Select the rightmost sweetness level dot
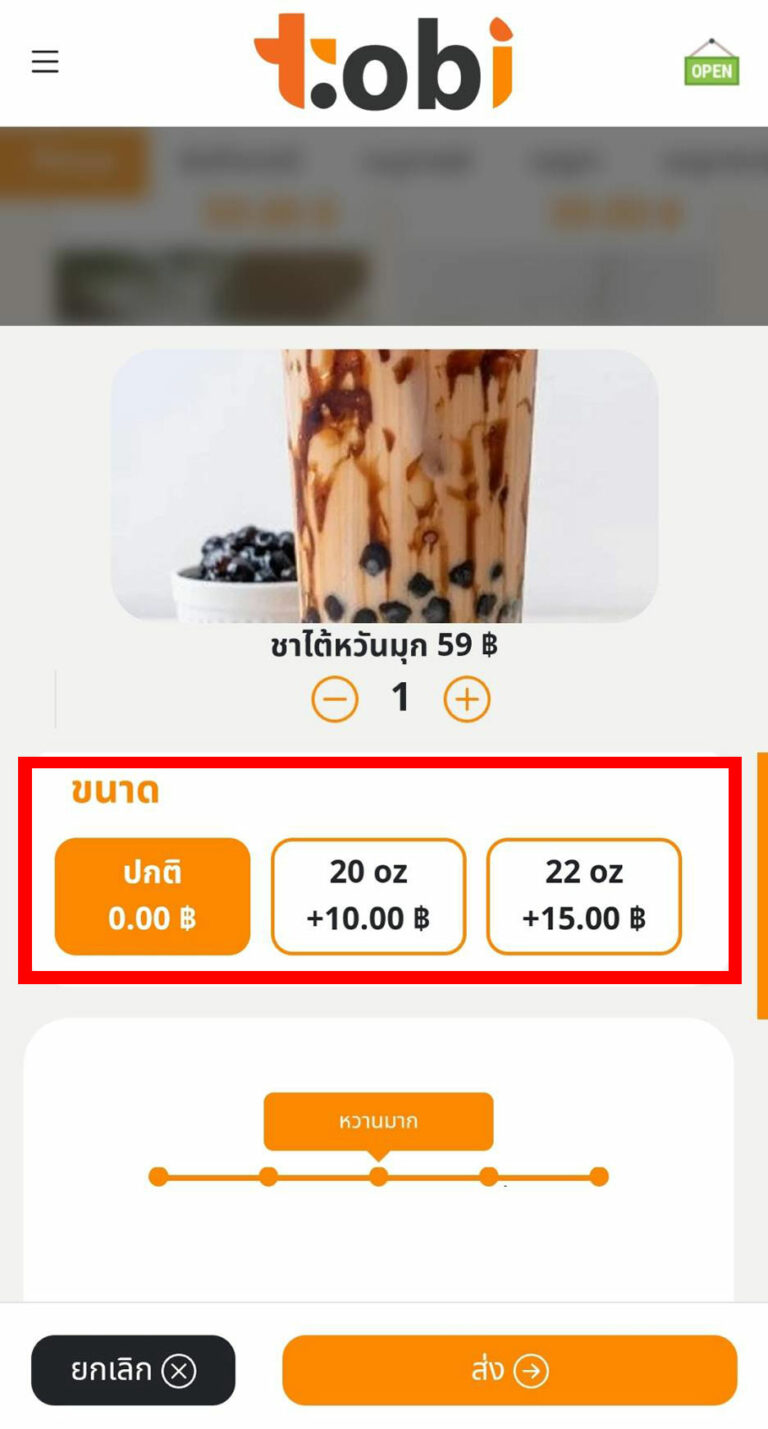Image resolution: width=768 pixels, height=1429 pixels. tap(595, 1178)
